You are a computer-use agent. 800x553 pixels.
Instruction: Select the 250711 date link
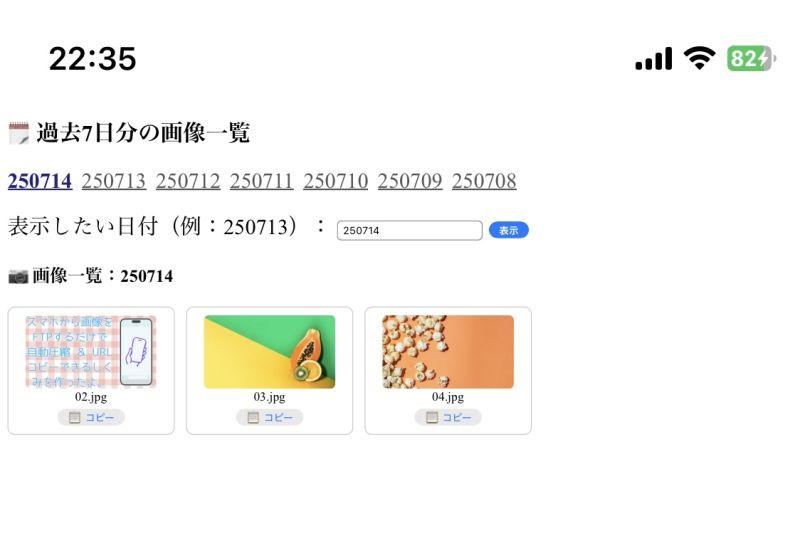point(261,181)
